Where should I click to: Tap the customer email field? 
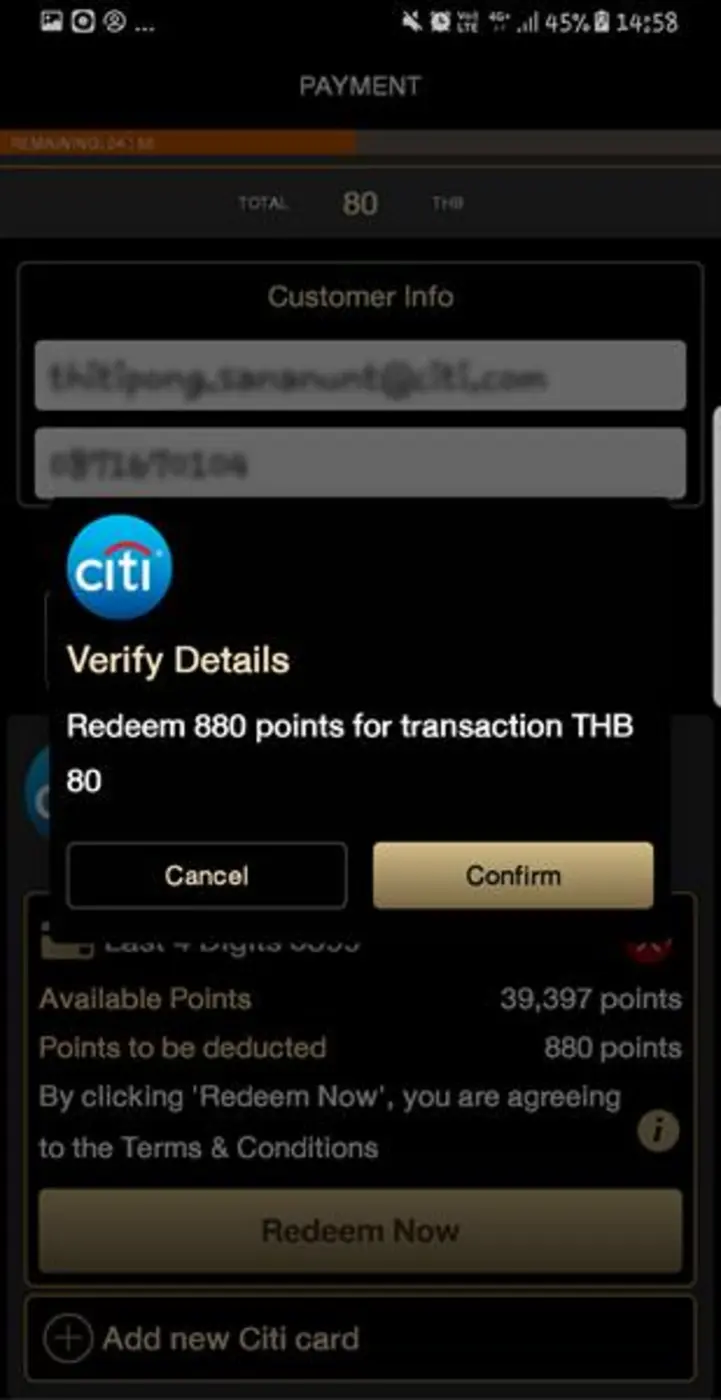click(x=360, y=376)
